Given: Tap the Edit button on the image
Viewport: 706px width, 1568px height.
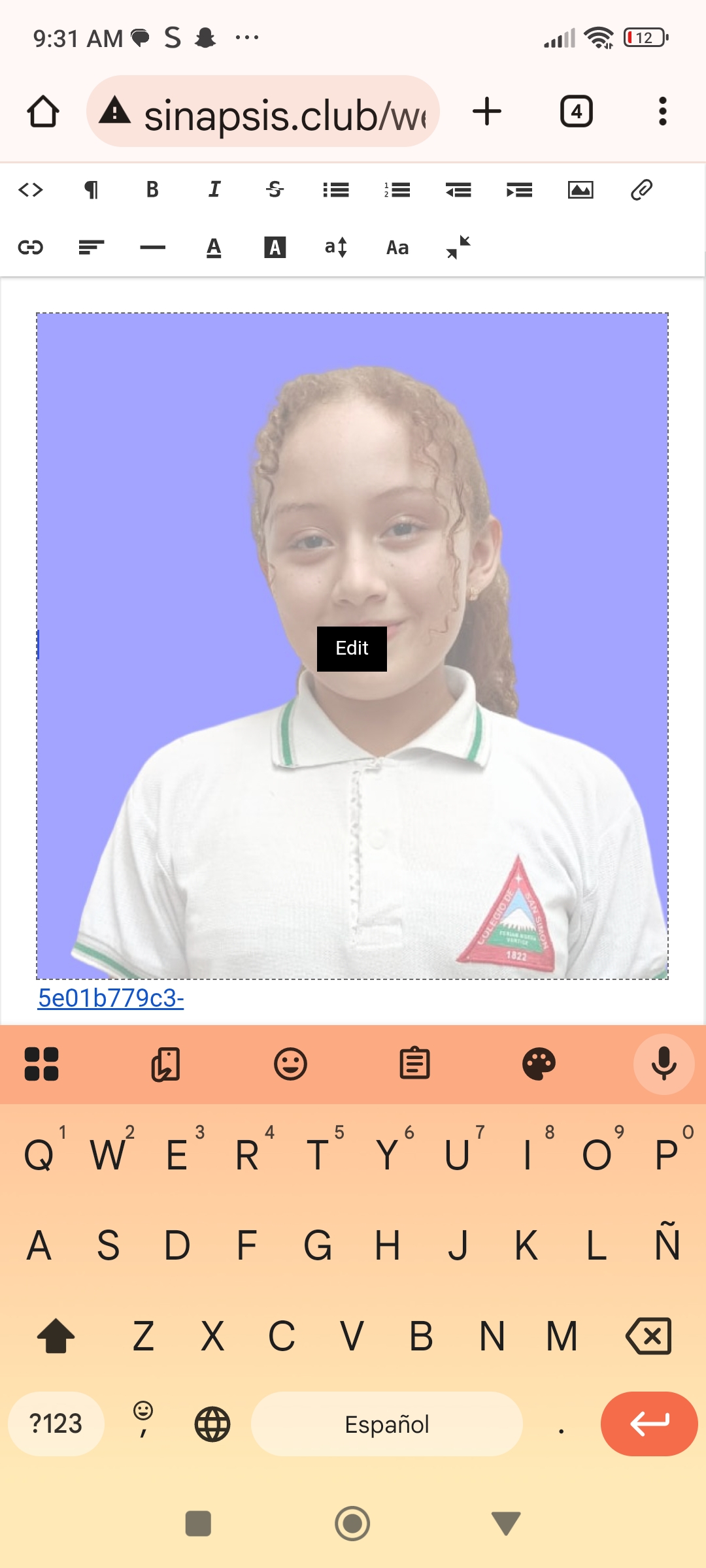Looking at the screenshot, I should coord(352,649).
